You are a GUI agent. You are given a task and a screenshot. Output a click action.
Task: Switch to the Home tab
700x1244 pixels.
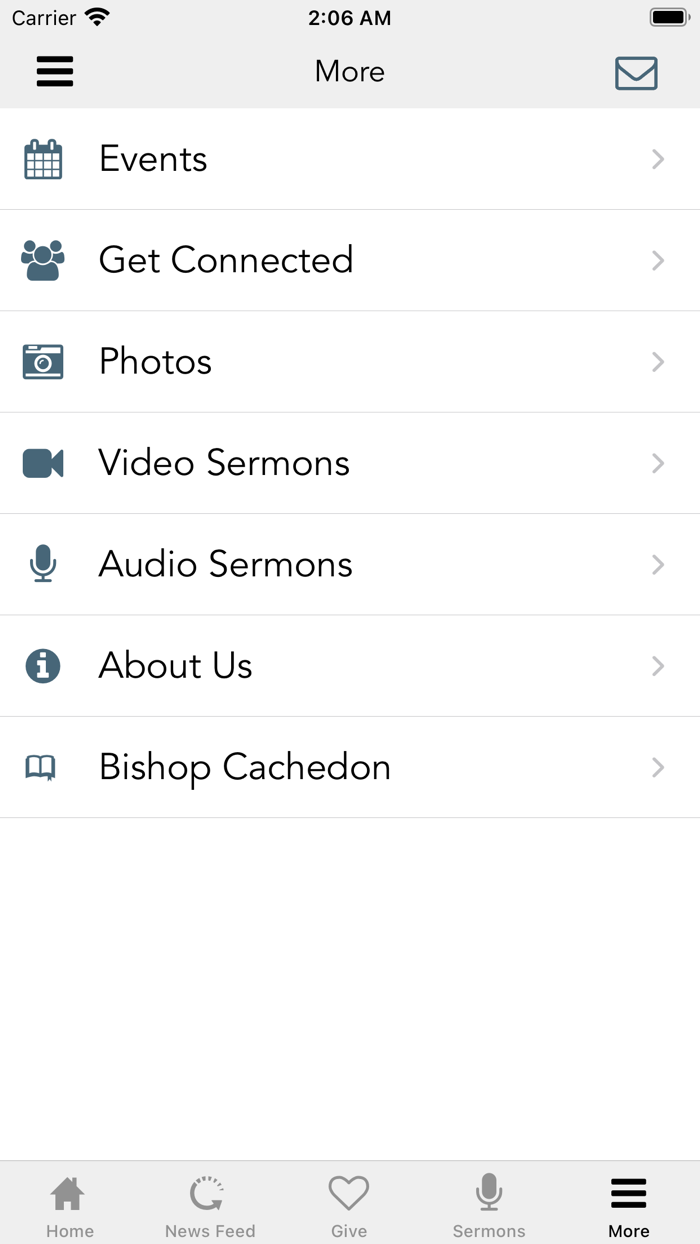[x=70, y=1206]
